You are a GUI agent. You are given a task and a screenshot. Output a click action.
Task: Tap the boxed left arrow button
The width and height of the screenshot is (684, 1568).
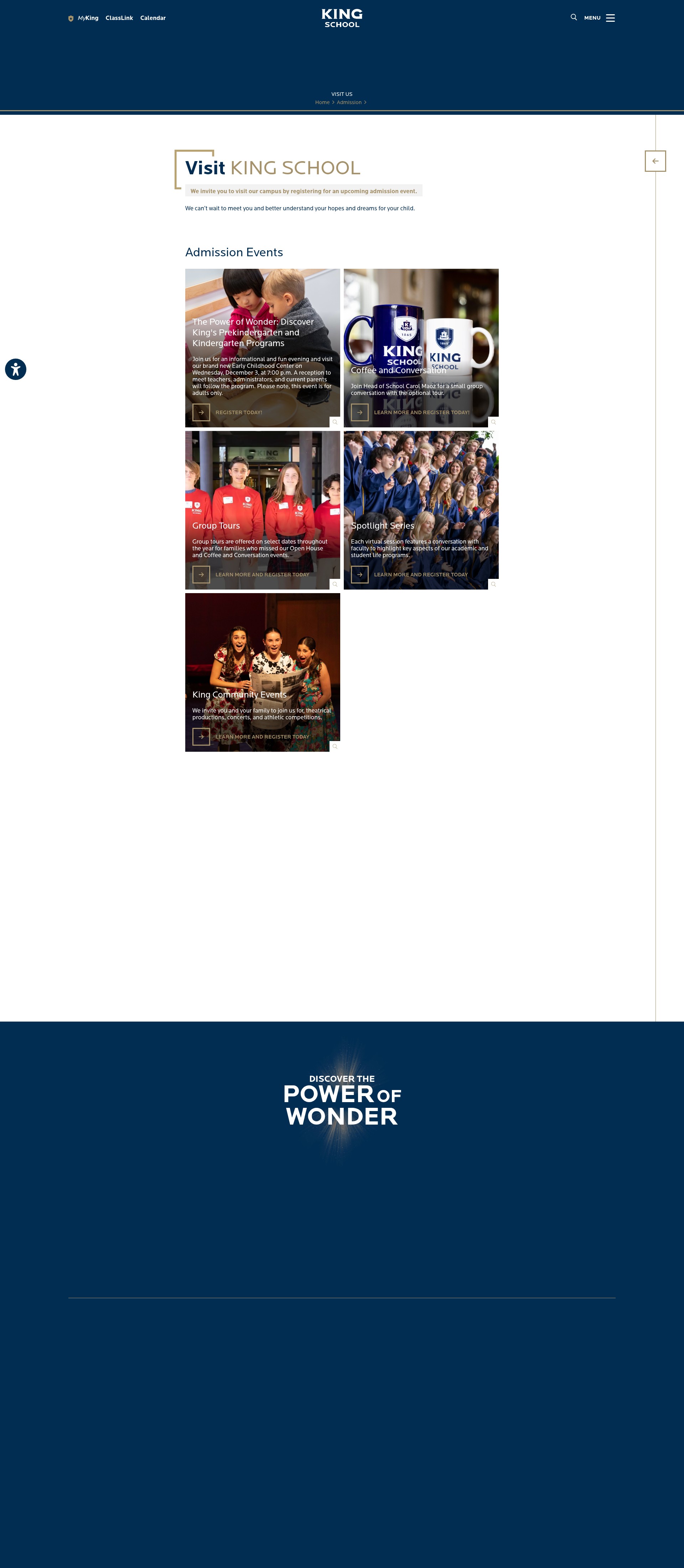click(655, 161)
